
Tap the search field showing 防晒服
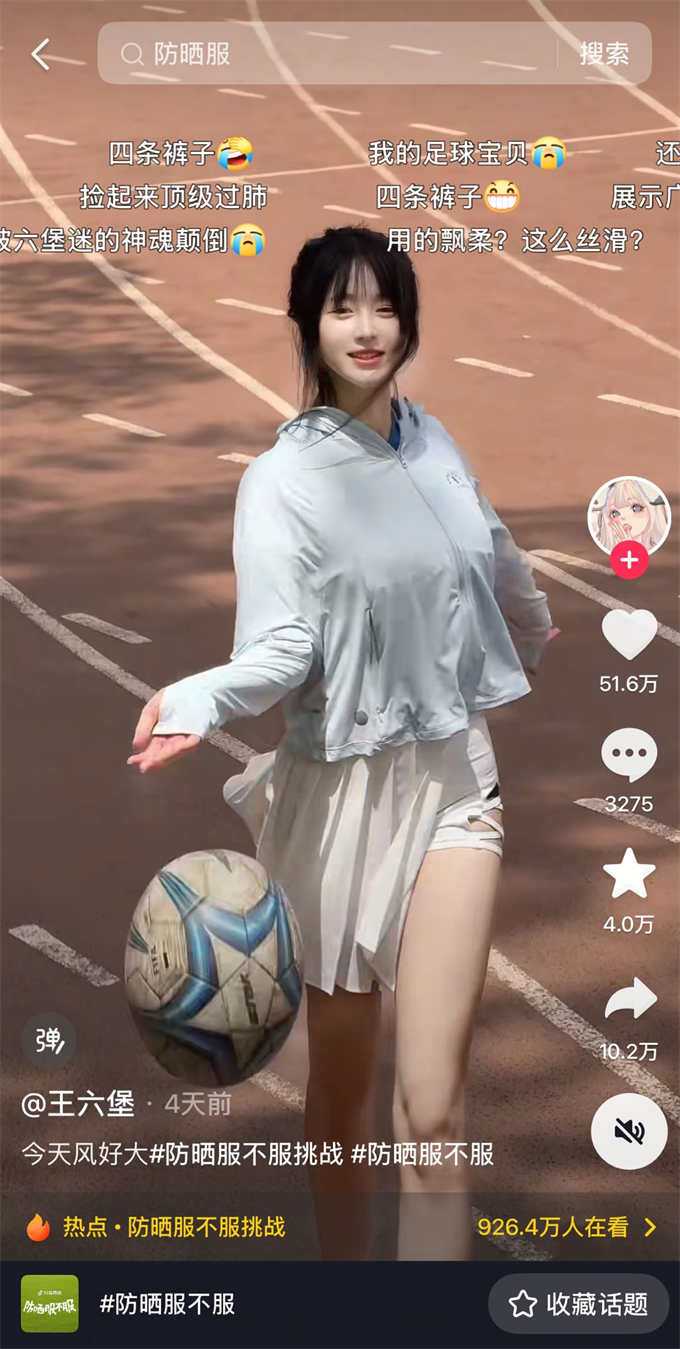tap(330, 54)
